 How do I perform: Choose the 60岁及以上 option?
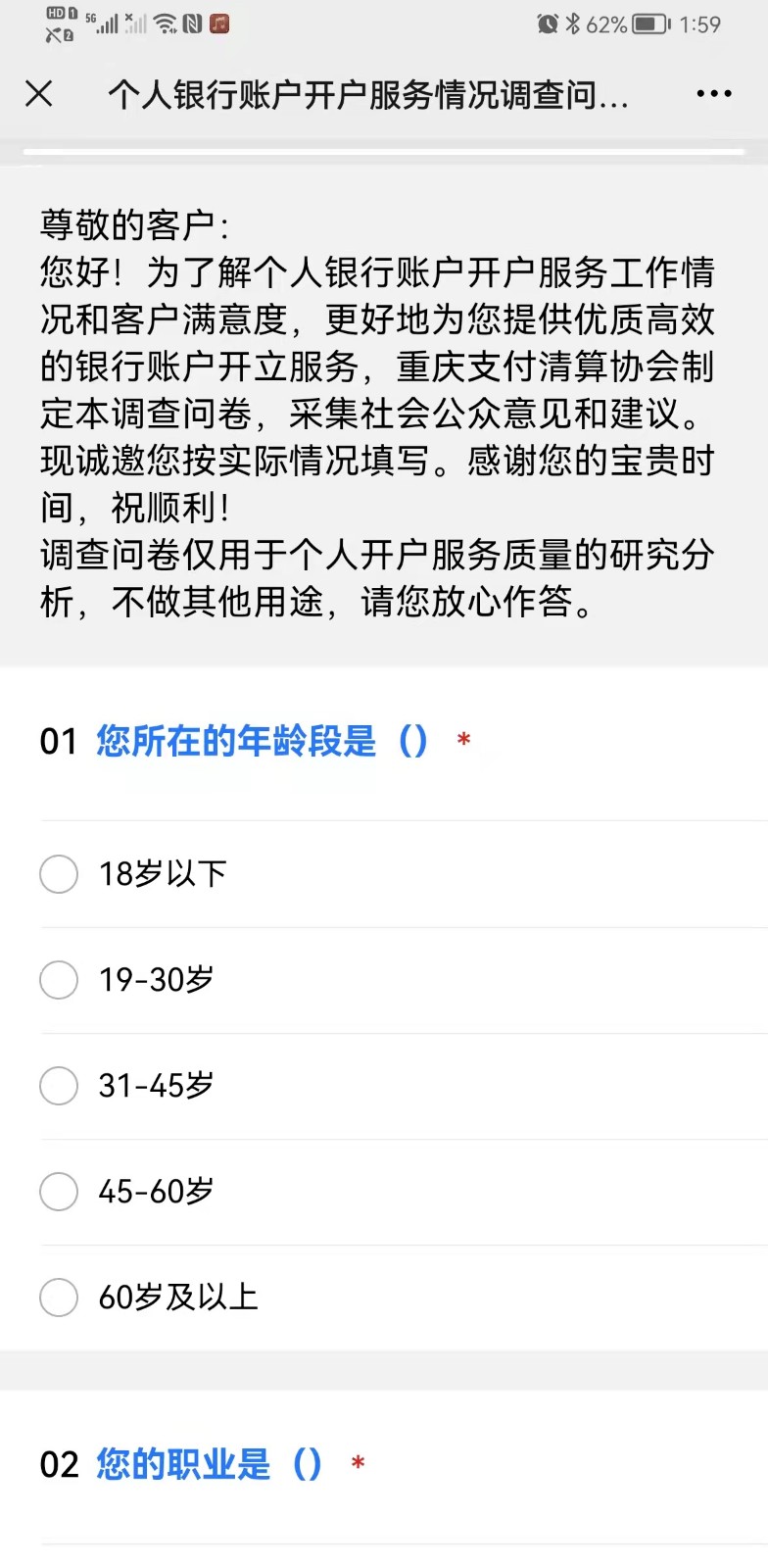pyautogui.click(x=59, y=1298)
